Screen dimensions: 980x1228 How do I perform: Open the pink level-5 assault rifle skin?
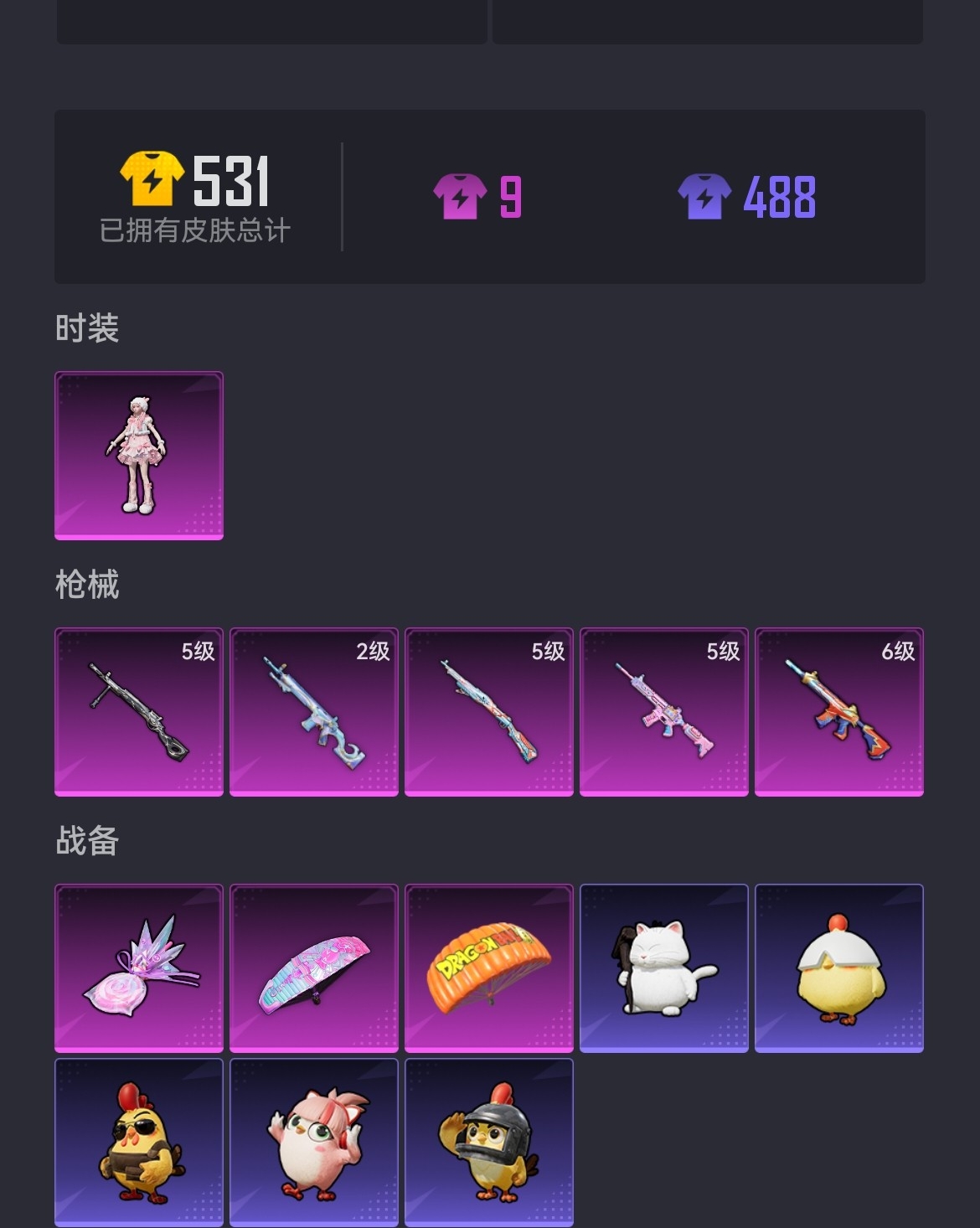coord(664,712)
